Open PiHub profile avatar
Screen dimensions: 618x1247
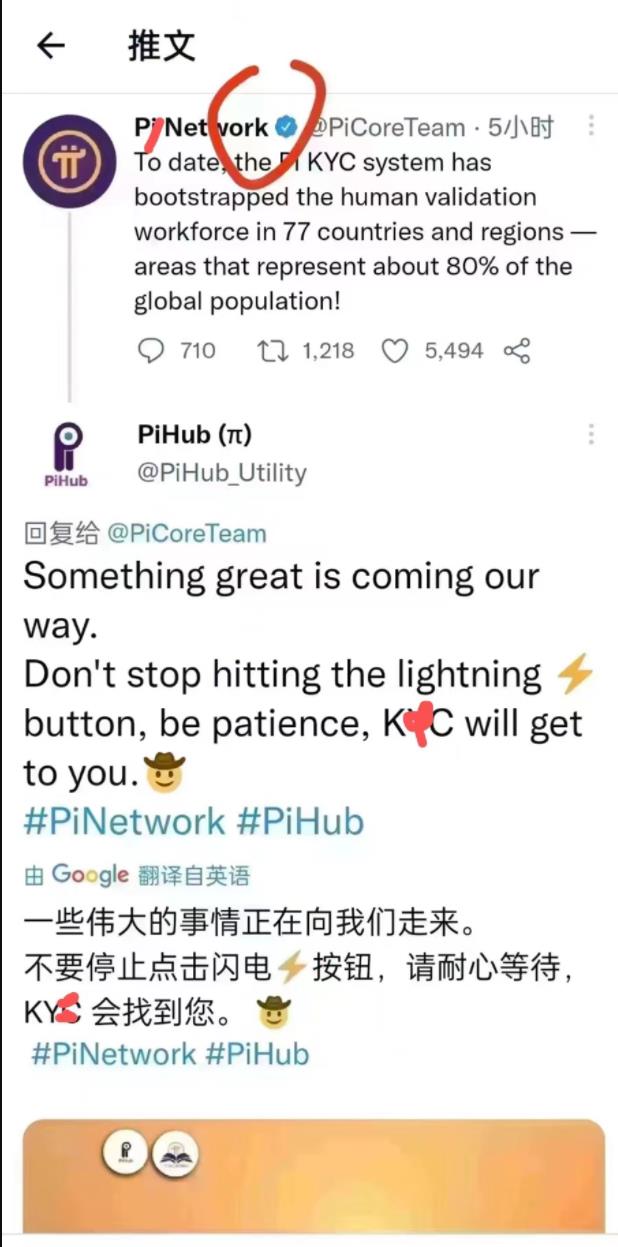point(66,453)
